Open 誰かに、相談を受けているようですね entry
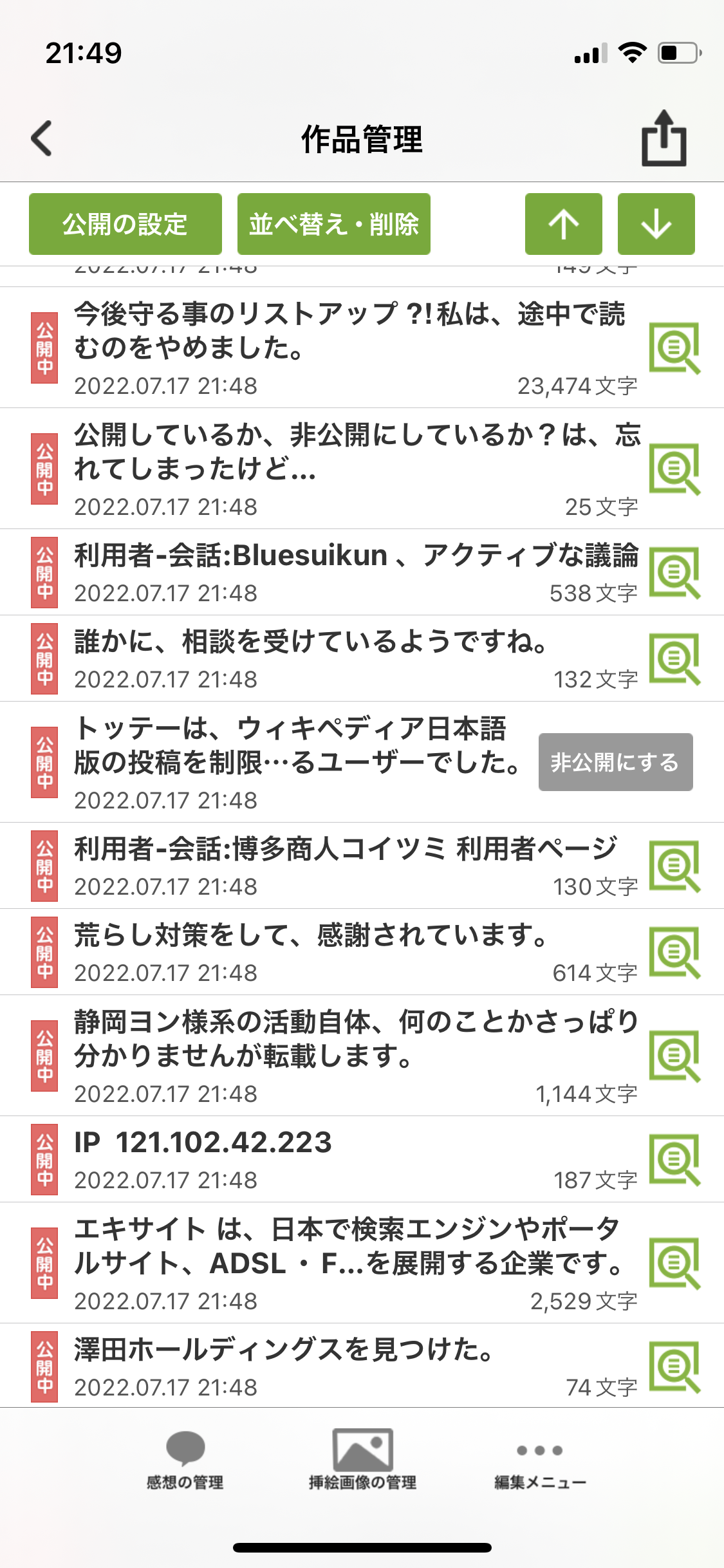The width and height of the screenshot is (724, 1568). pos(309,658)
